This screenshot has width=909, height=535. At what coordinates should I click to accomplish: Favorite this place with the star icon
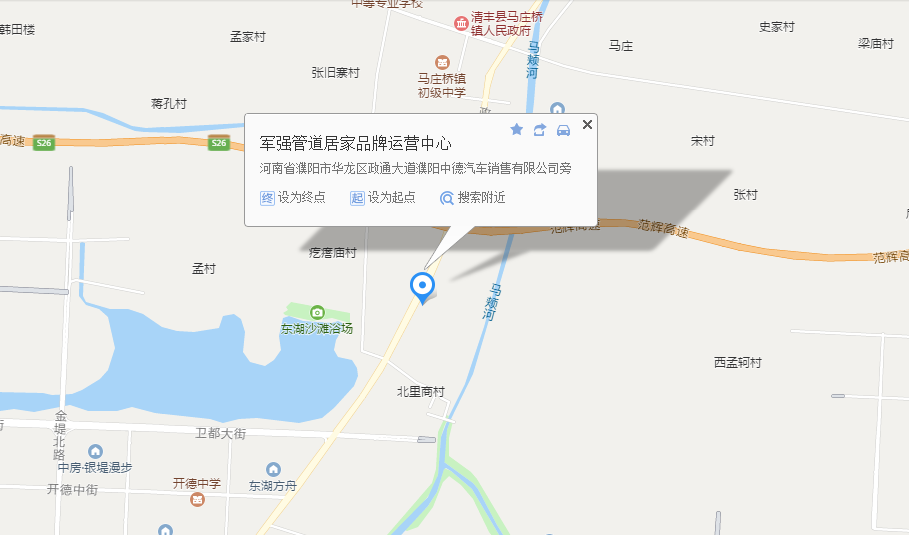coord(517,129)
